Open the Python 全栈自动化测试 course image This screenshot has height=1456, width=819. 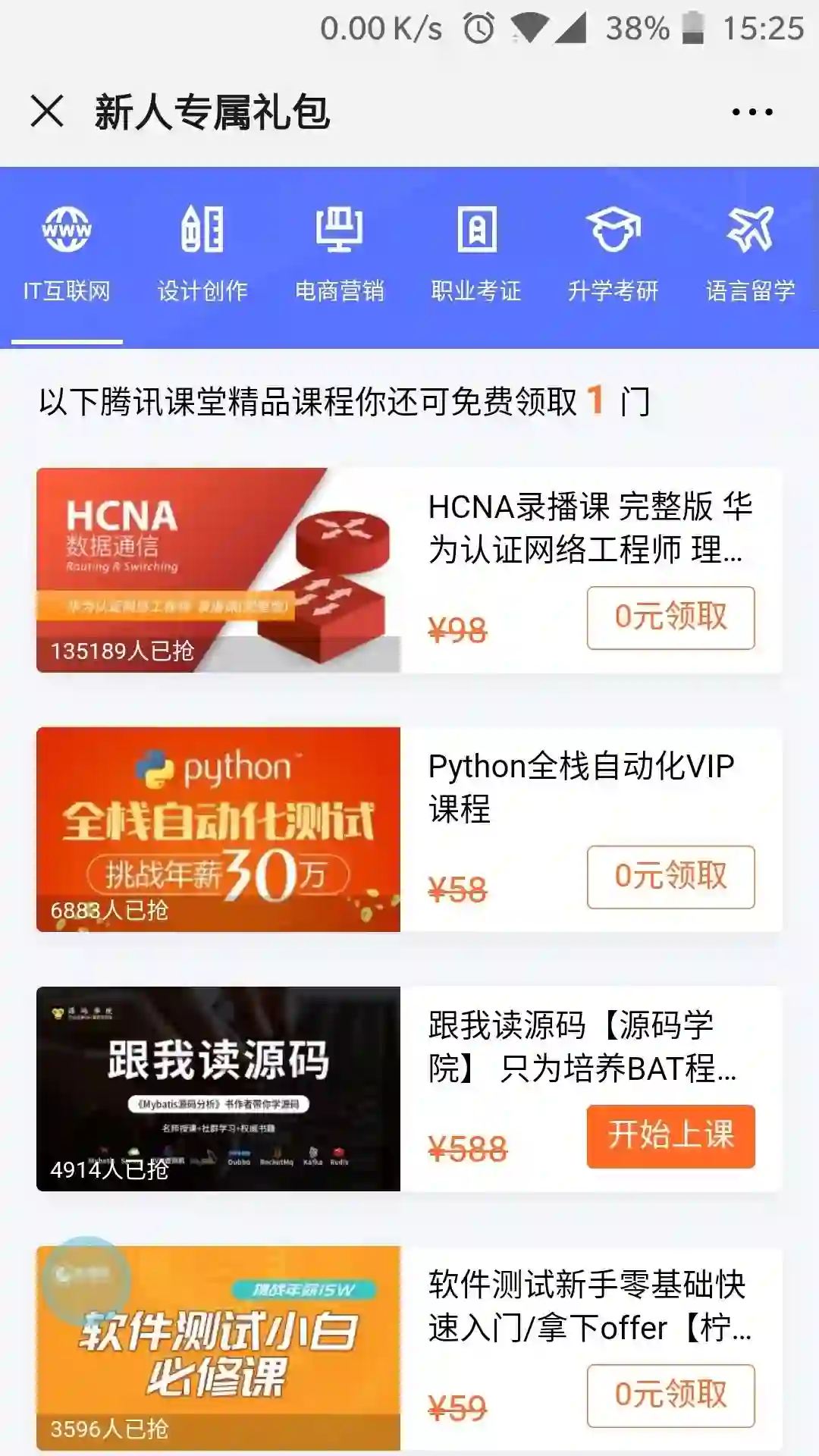[218, 830]
